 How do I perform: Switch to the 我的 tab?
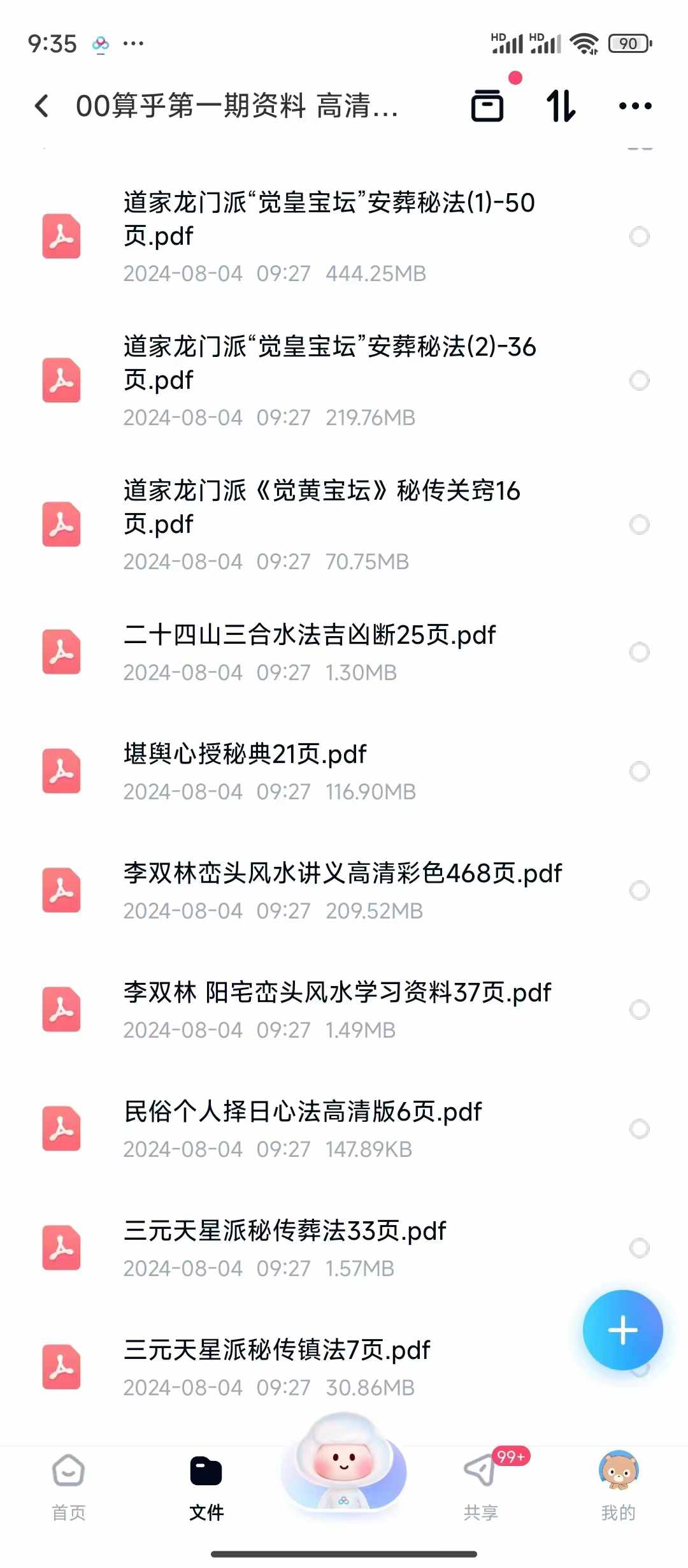click(619, 1486)
